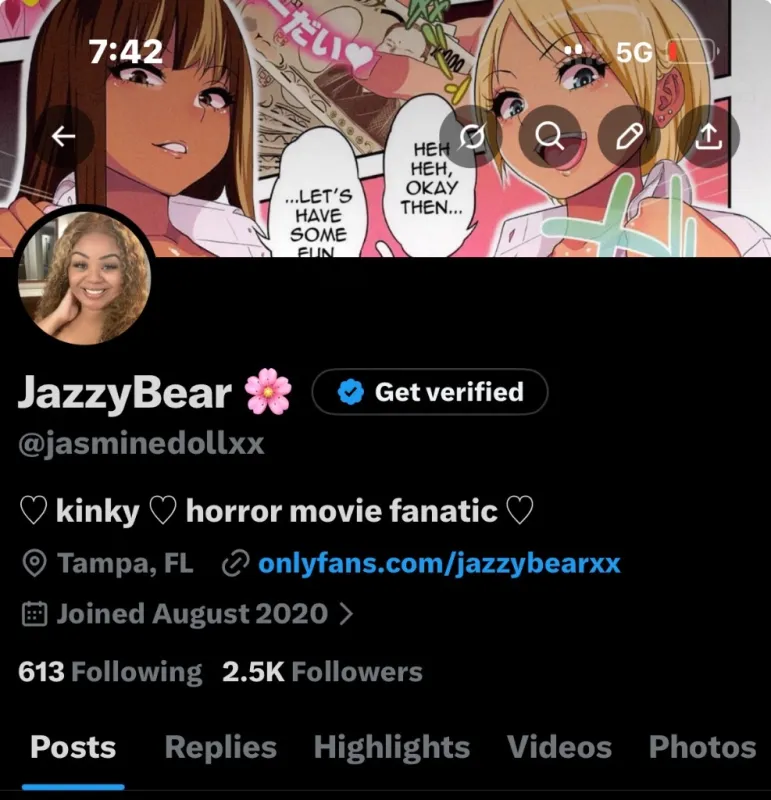The width and height of the screenshot is (771, 800).
Task: Switch to the Videos tab
Action: click(559, 748)
